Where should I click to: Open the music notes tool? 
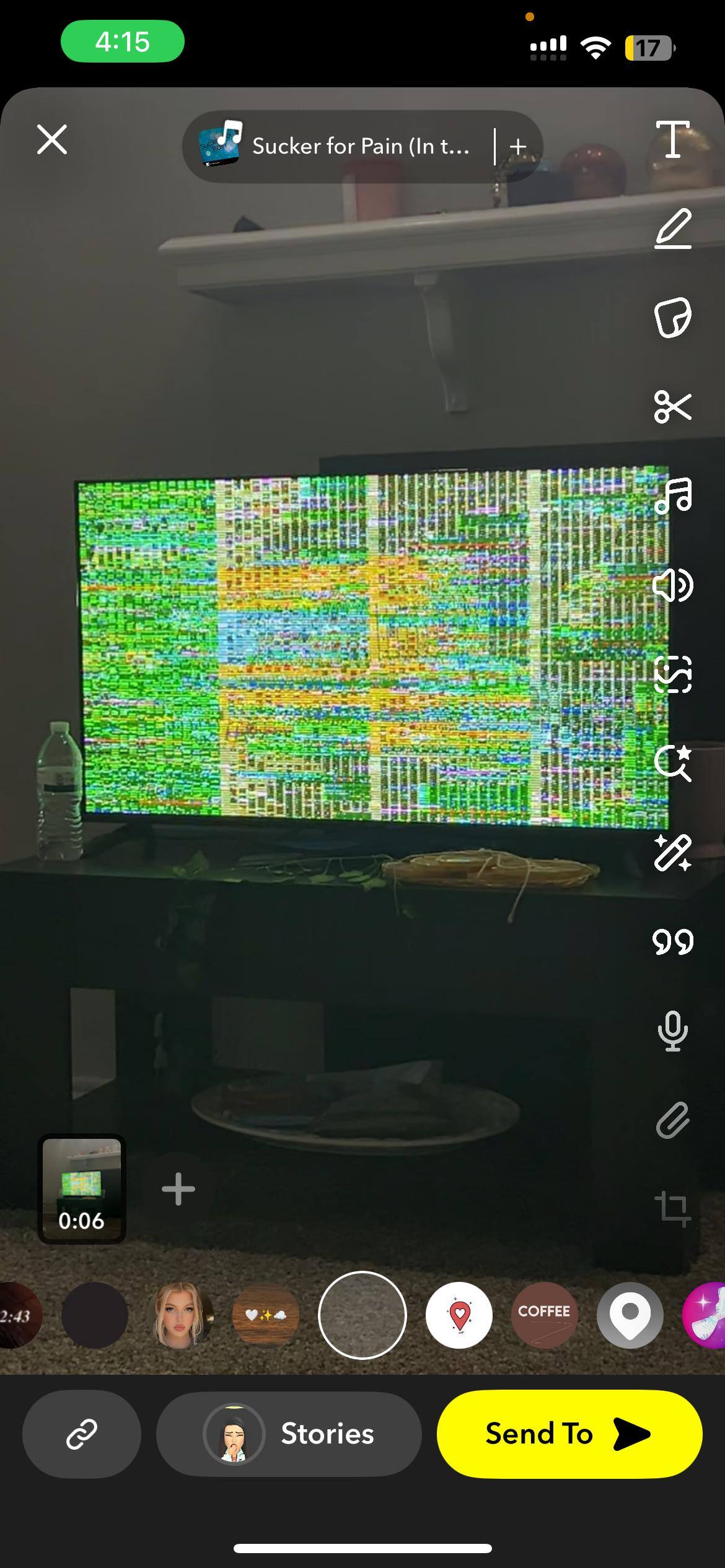pos(673,496)
